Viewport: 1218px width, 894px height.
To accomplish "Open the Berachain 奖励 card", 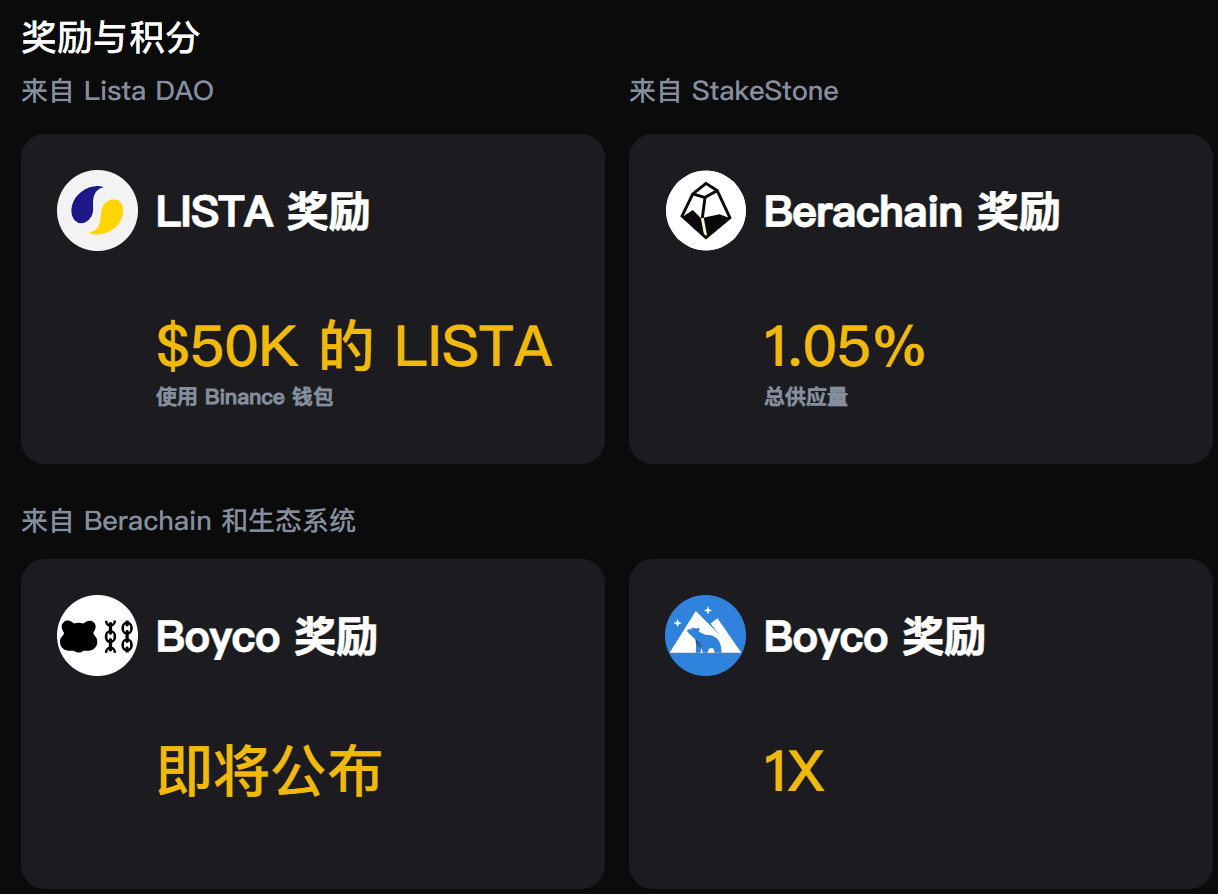I will point(920,298).
